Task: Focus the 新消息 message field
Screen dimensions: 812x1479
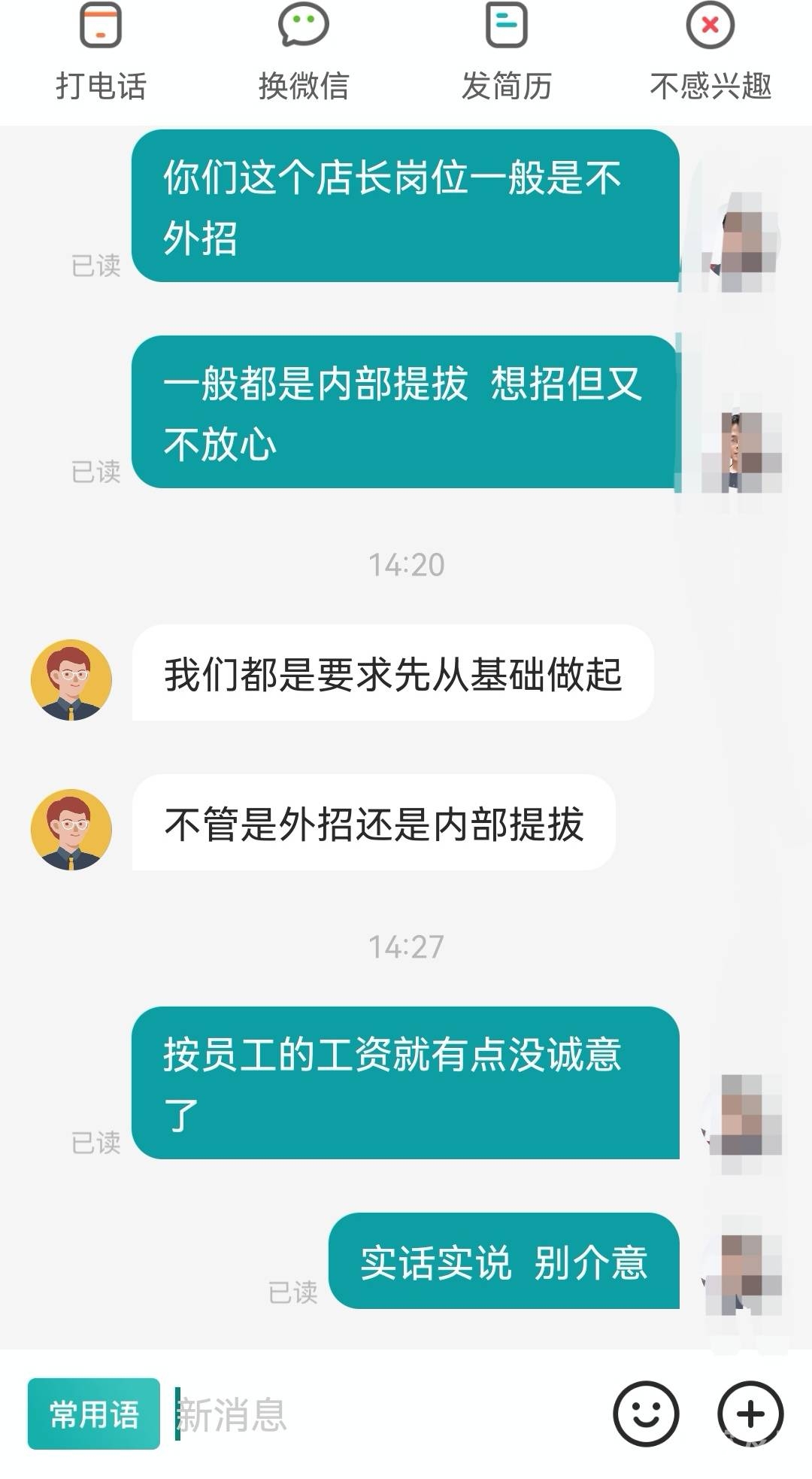Action: (376, 1414)
